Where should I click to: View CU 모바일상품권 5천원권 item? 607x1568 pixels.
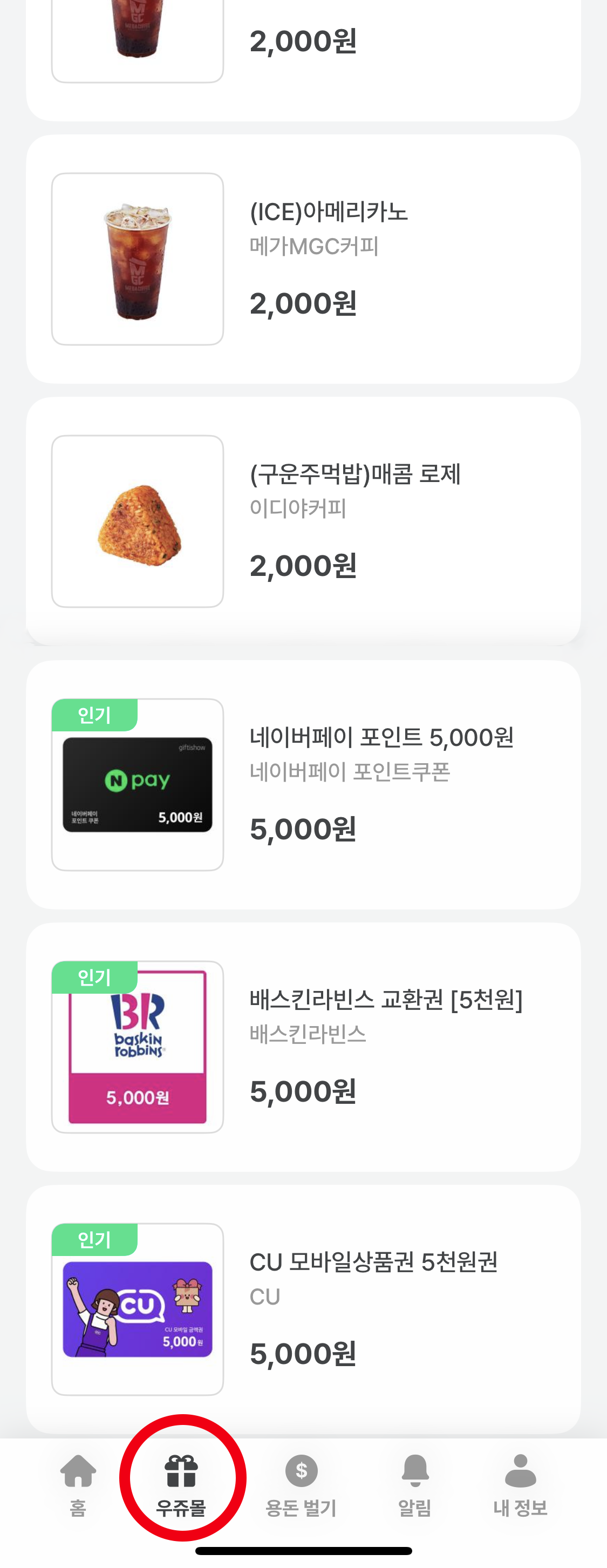pyautogui.click(x=303, y=1309)
